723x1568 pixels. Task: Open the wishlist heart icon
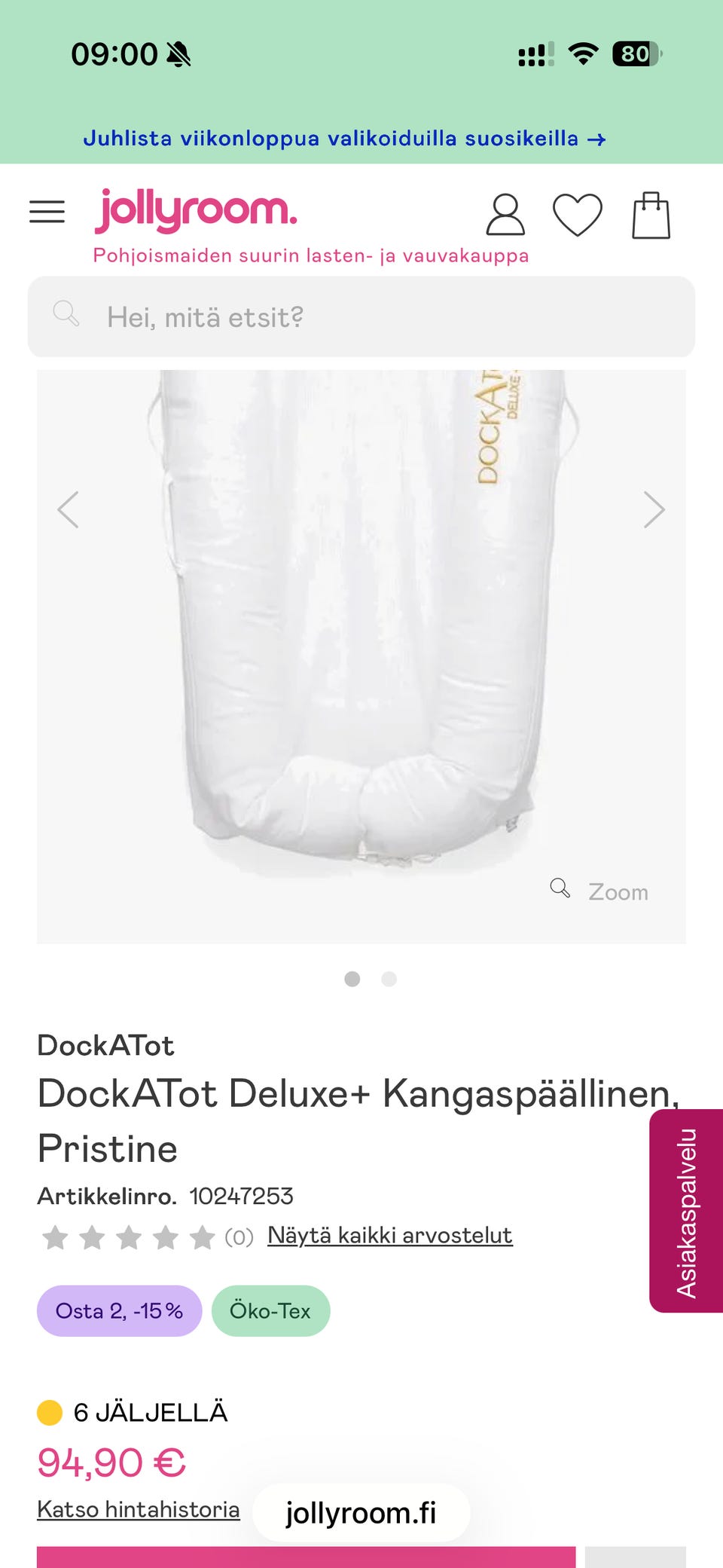coord(578,215)
